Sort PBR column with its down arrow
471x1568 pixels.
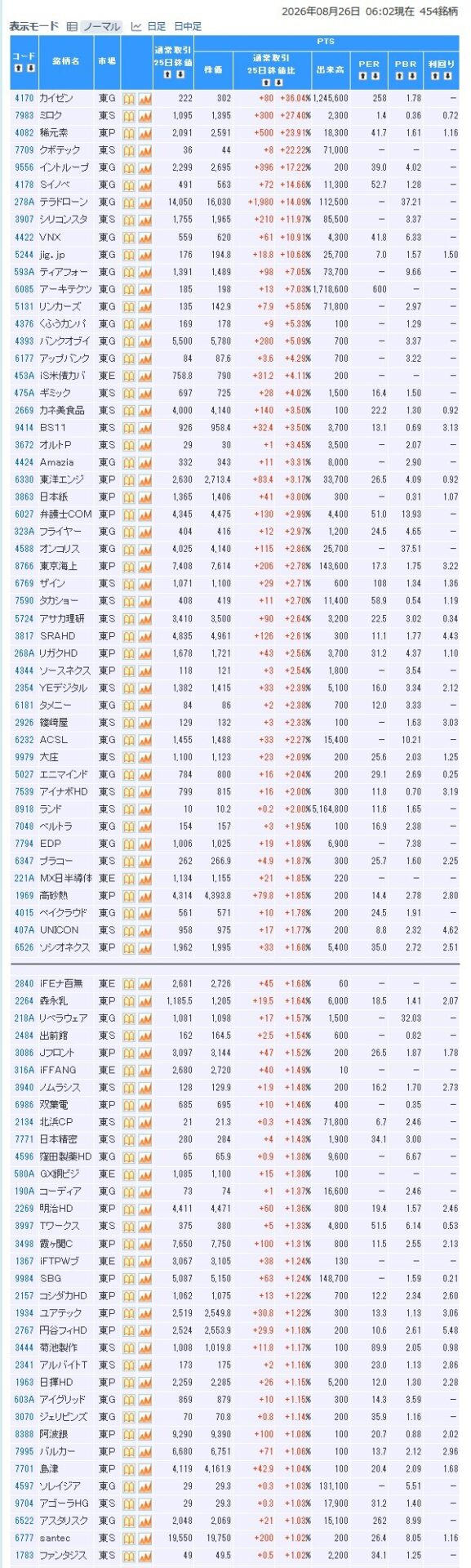pyautogui.click(x=412, y=76)
